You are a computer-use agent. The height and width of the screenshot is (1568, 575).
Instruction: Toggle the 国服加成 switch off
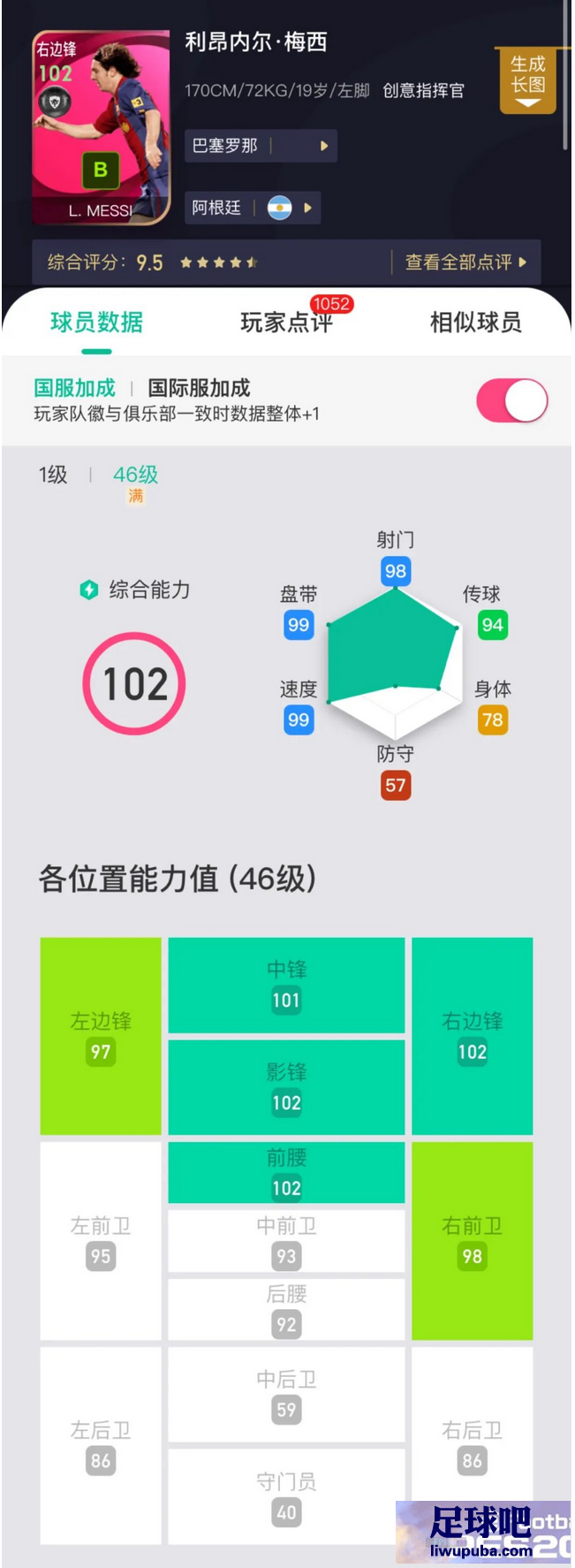pyautogui.click(x=511, y=400)
